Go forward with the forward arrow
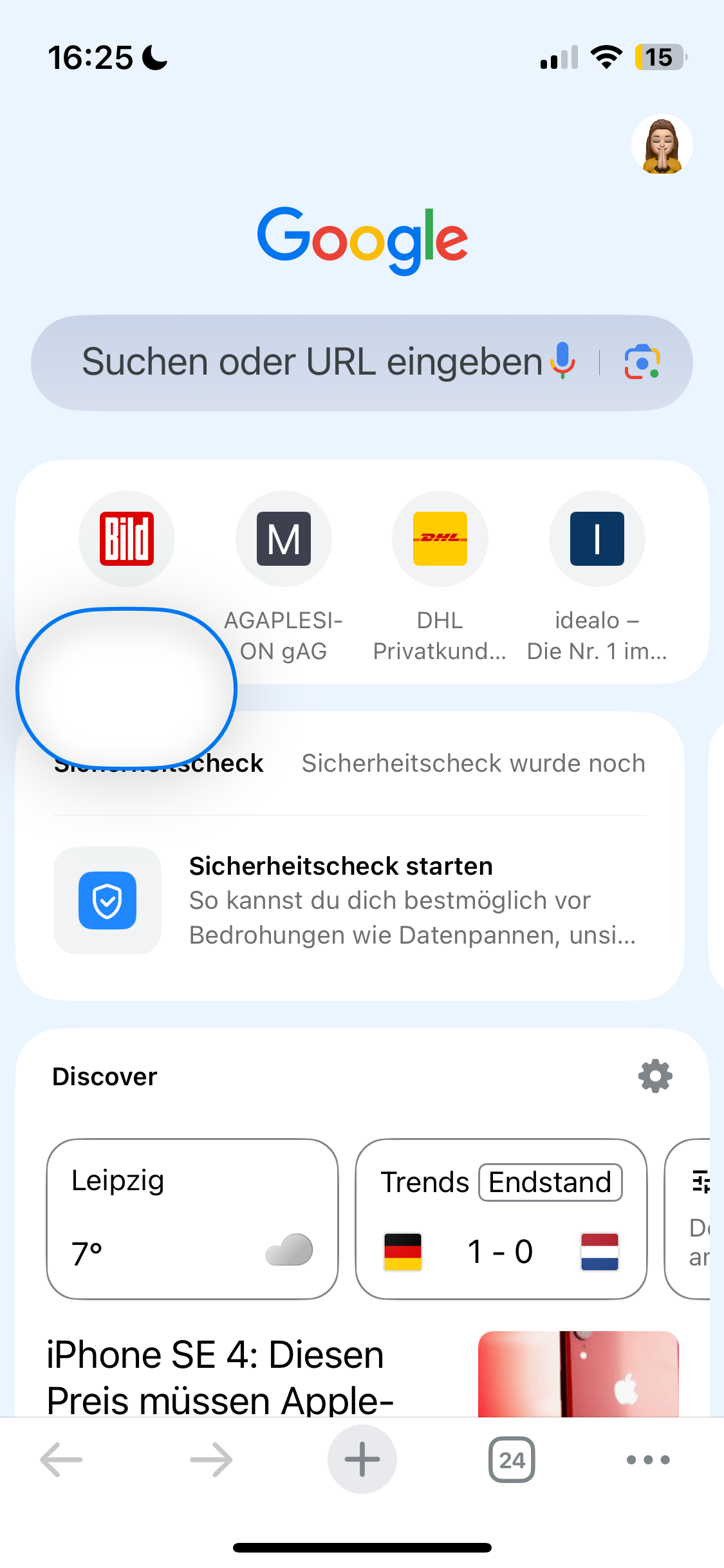This screenshot has height=1568, width=724. pos(211,1460)
